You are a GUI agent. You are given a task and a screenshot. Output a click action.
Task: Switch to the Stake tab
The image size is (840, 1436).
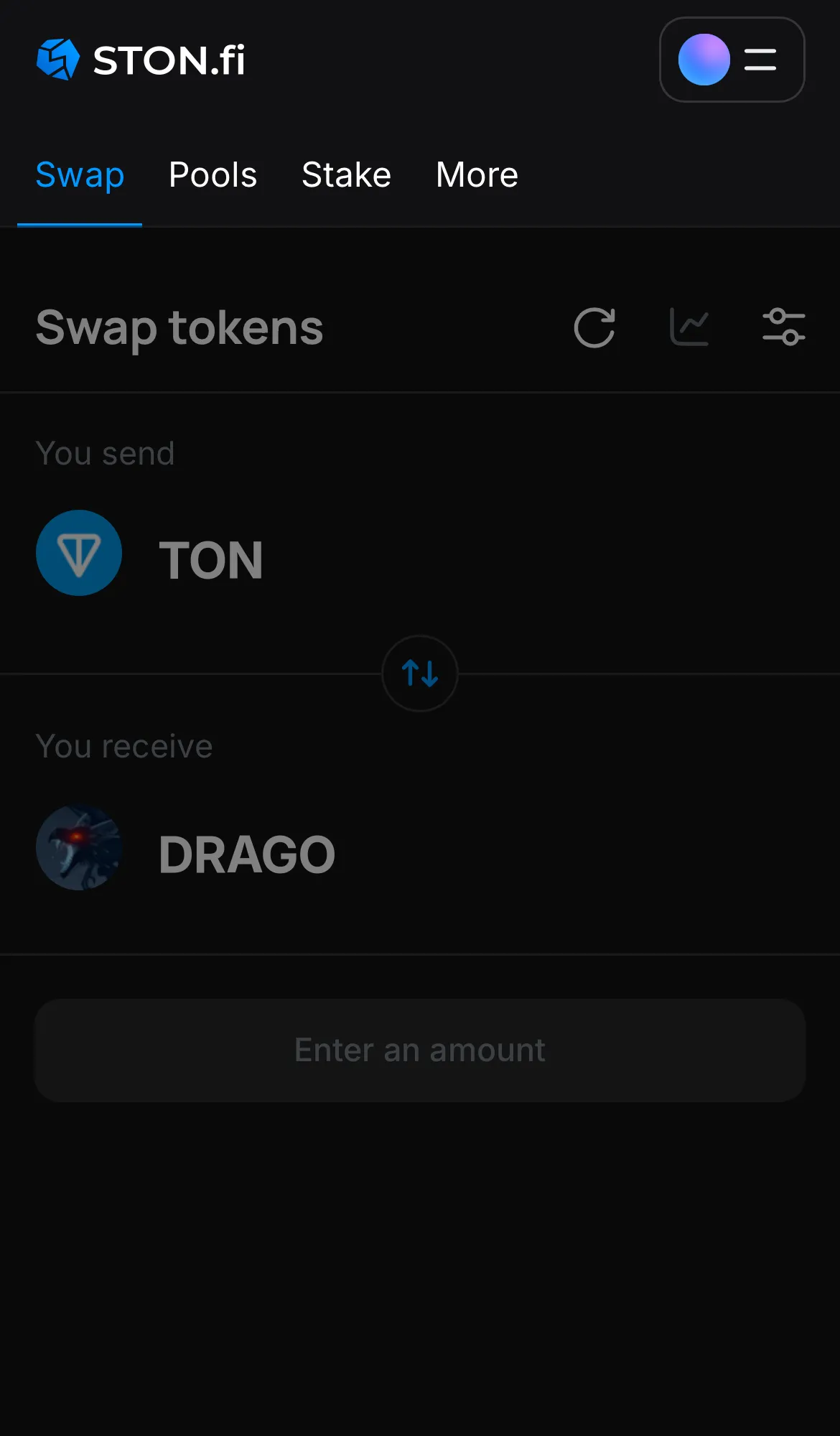(346, 174)
